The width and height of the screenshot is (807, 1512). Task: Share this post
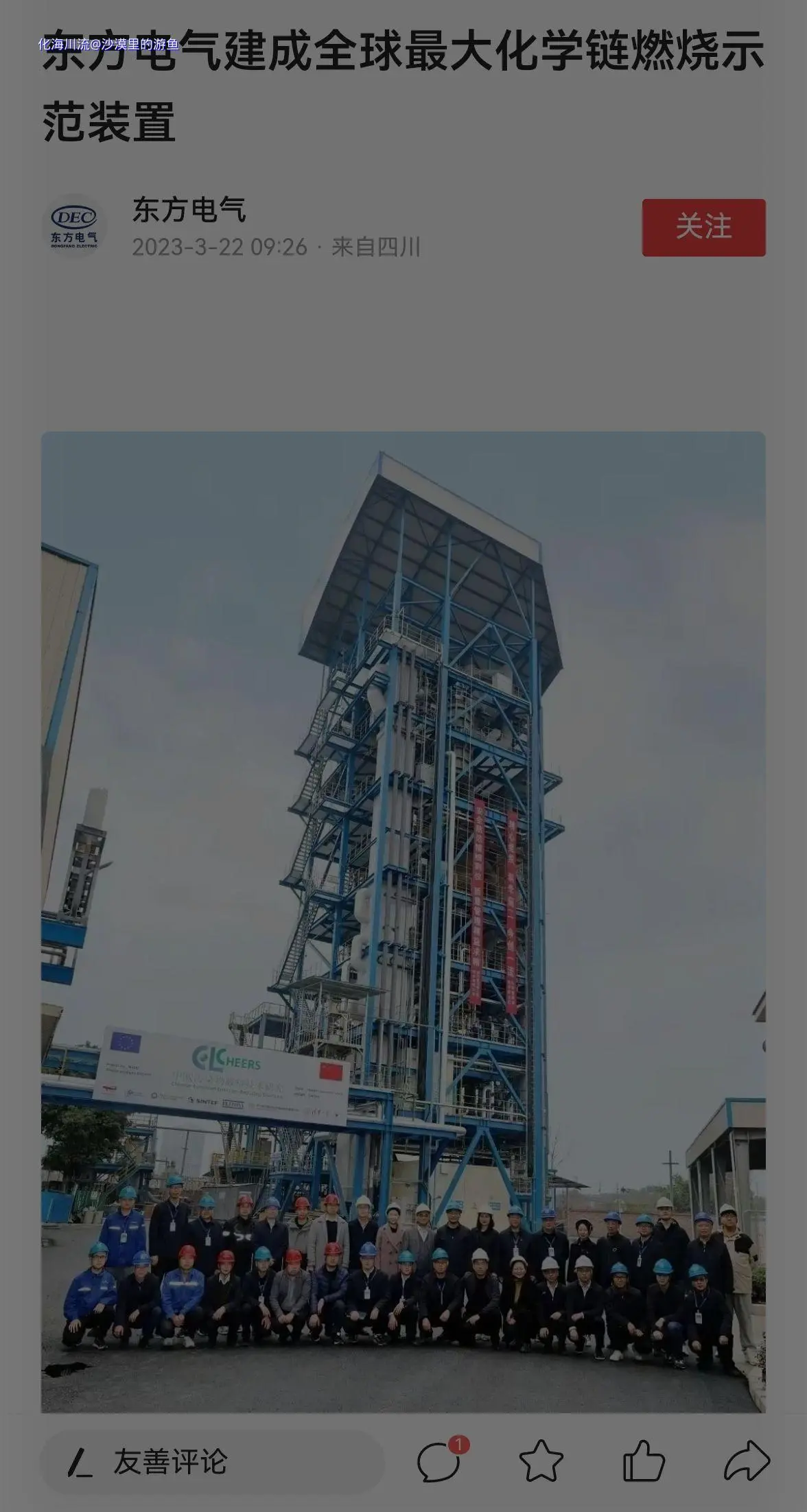coord(747,1462)
